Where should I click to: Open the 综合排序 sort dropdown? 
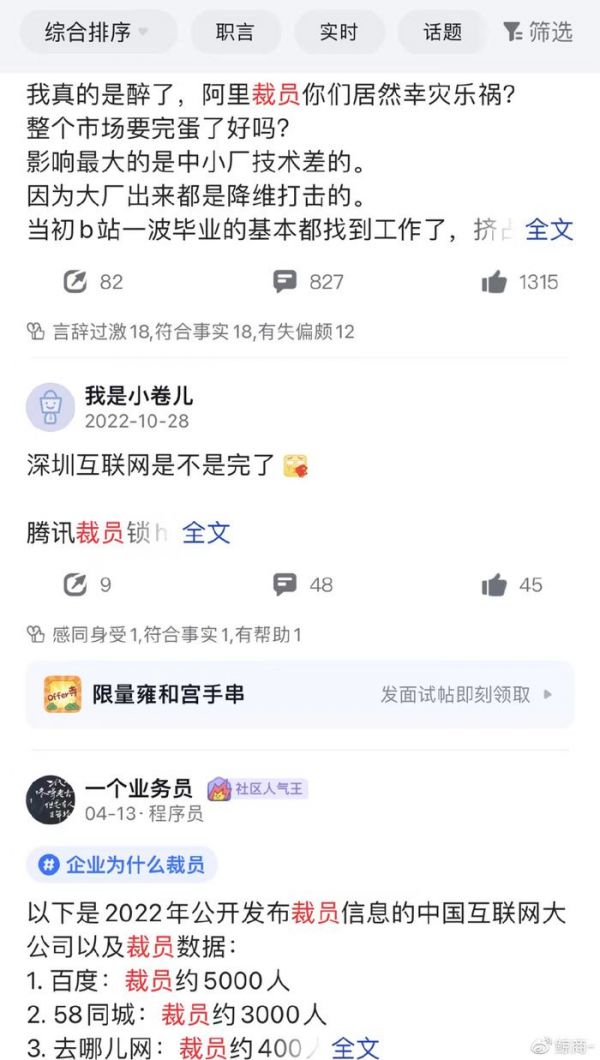pyautogui.click(x=97, y=32)
